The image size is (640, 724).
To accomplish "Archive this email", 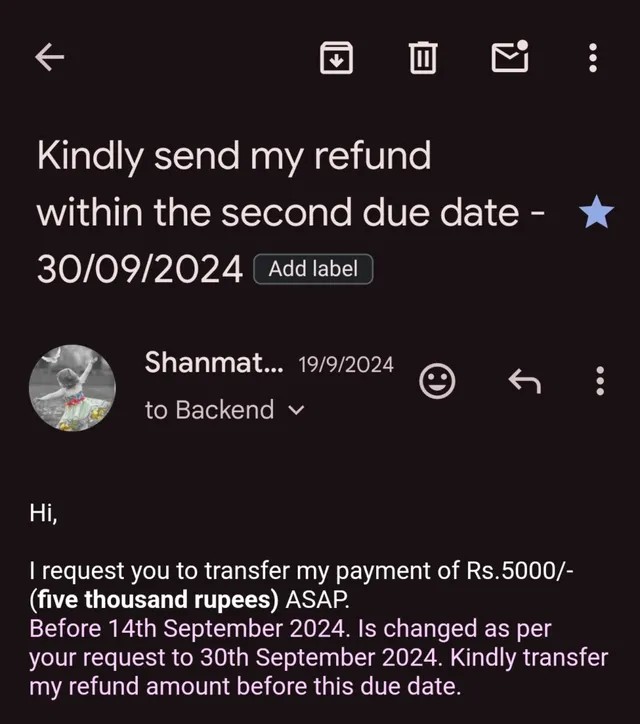I will click(337, 59).
